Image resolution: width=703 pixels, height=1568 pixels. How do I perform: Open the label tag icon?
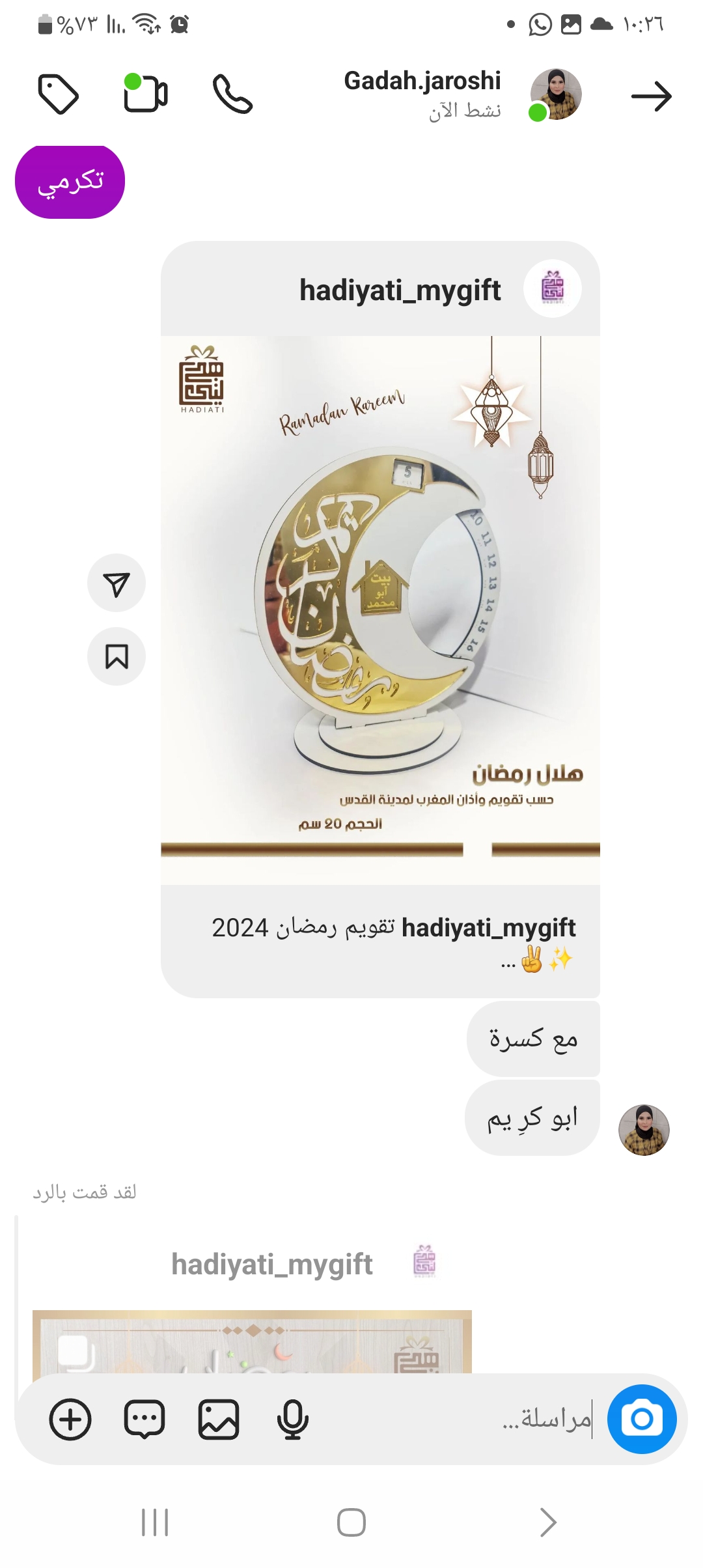click(59, 95)
